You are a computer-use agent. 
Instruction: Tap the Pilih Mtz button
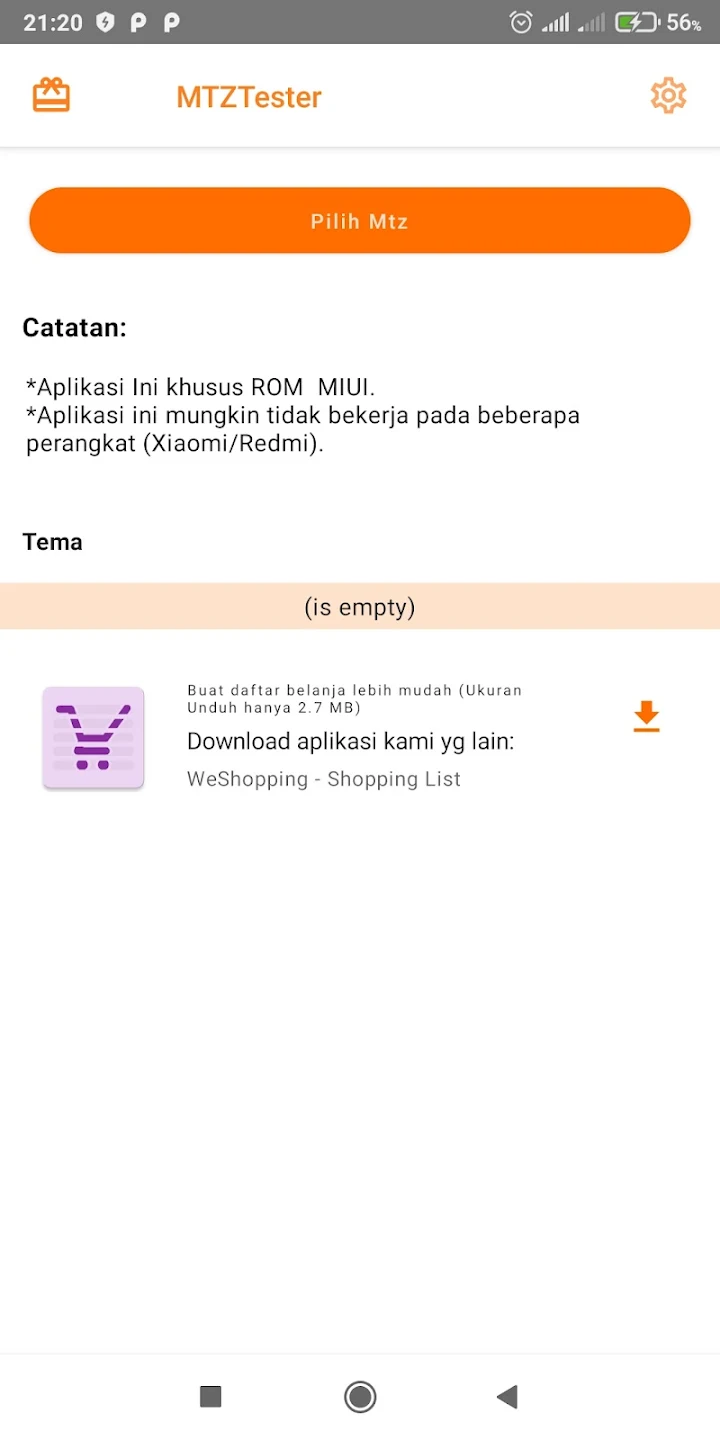[x=360, y=221]
